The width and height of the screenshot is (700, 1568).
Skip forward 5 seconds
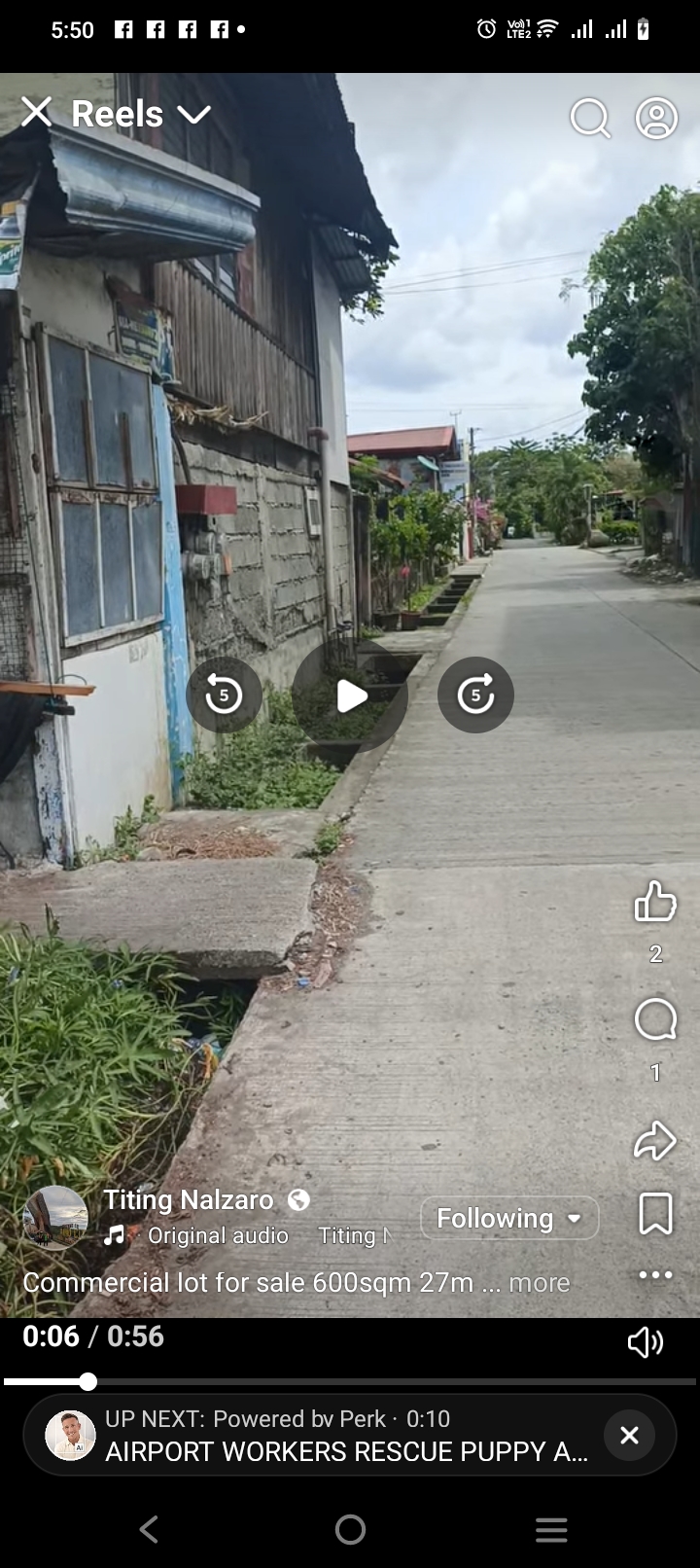tap(475, 695)
